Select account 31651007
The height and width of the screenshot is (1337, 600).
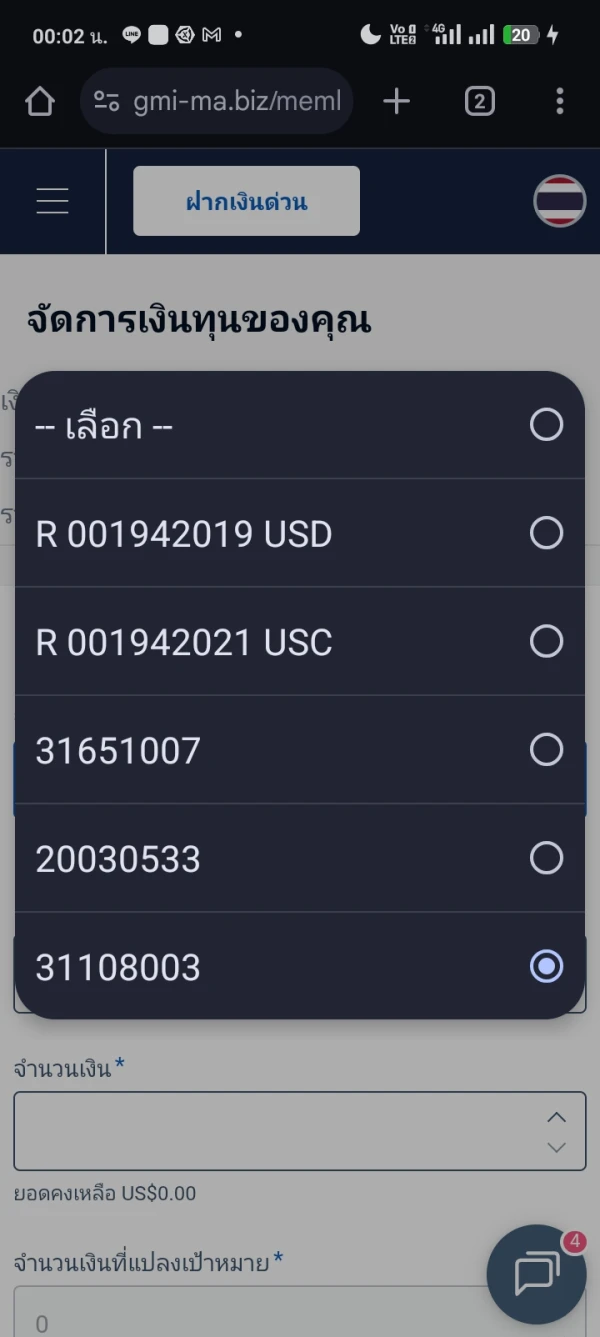[x=299, y=750]
